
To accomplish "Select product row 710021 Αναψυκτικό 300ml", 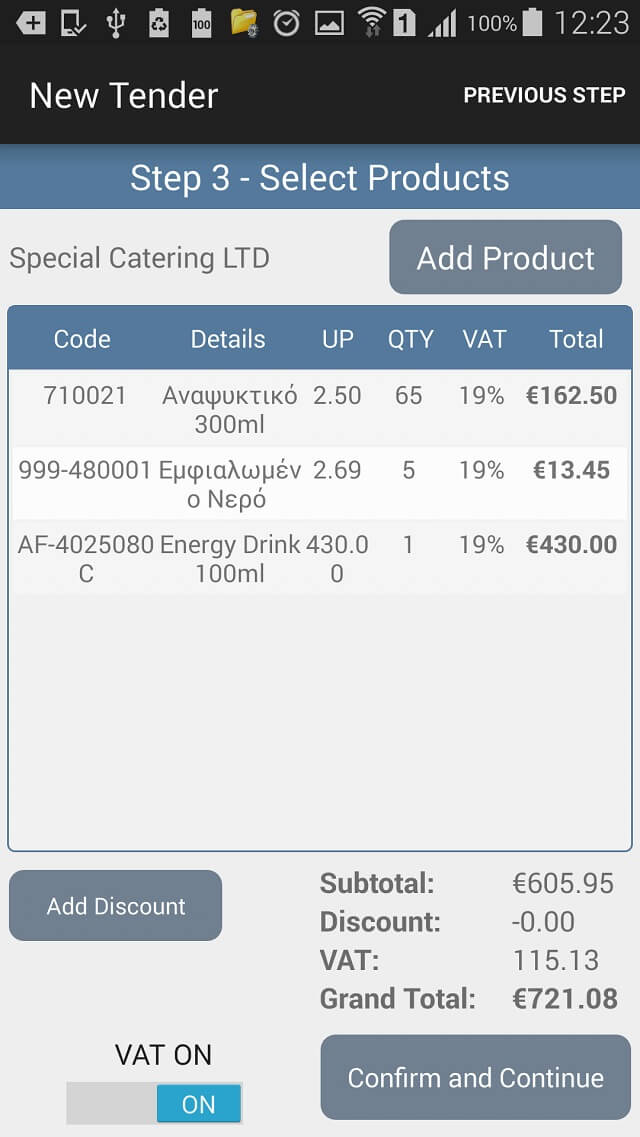I will (319, 409).
